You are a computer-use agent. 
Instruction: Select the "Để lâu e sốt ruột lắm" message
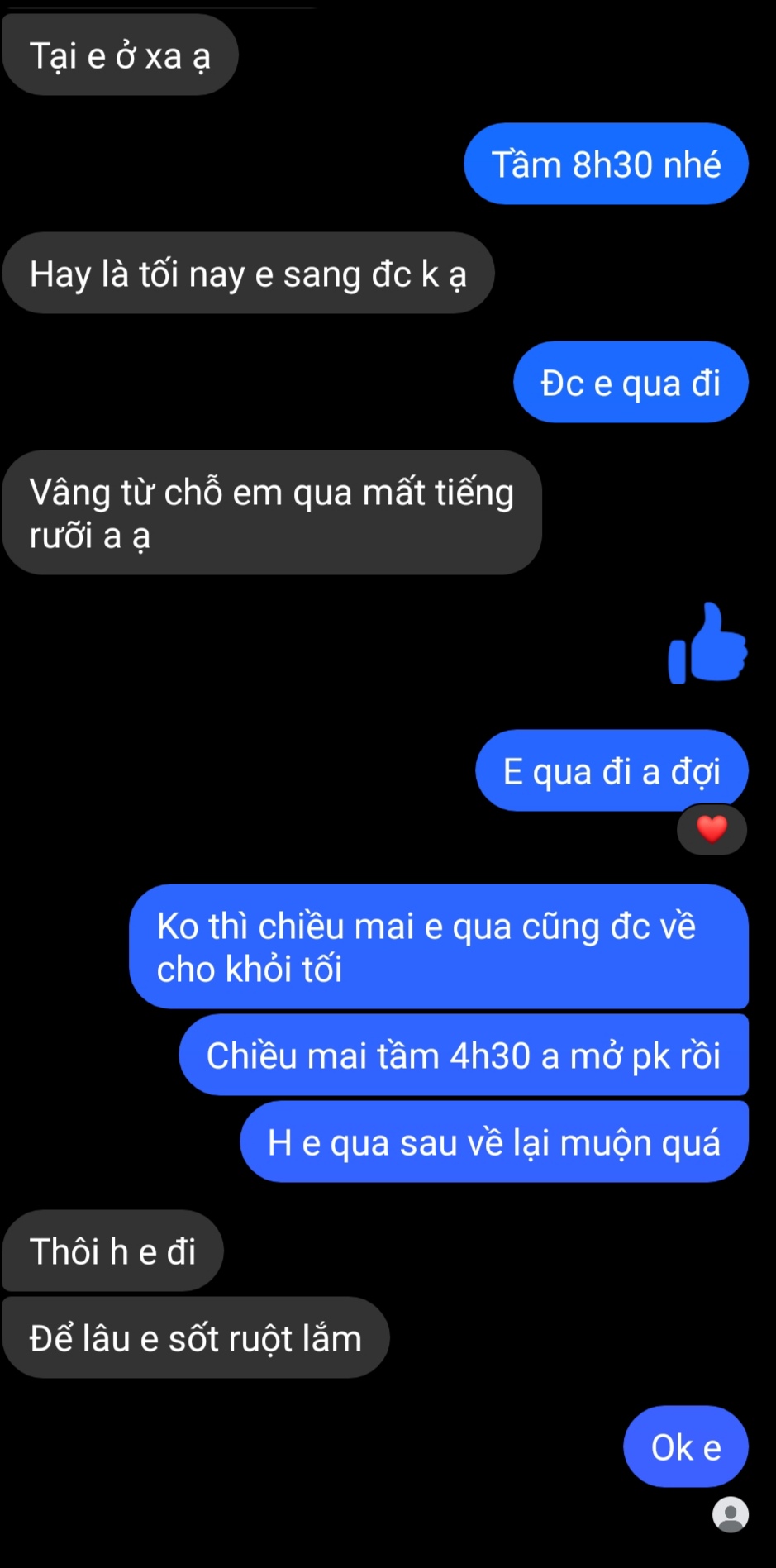point(196,1337)
